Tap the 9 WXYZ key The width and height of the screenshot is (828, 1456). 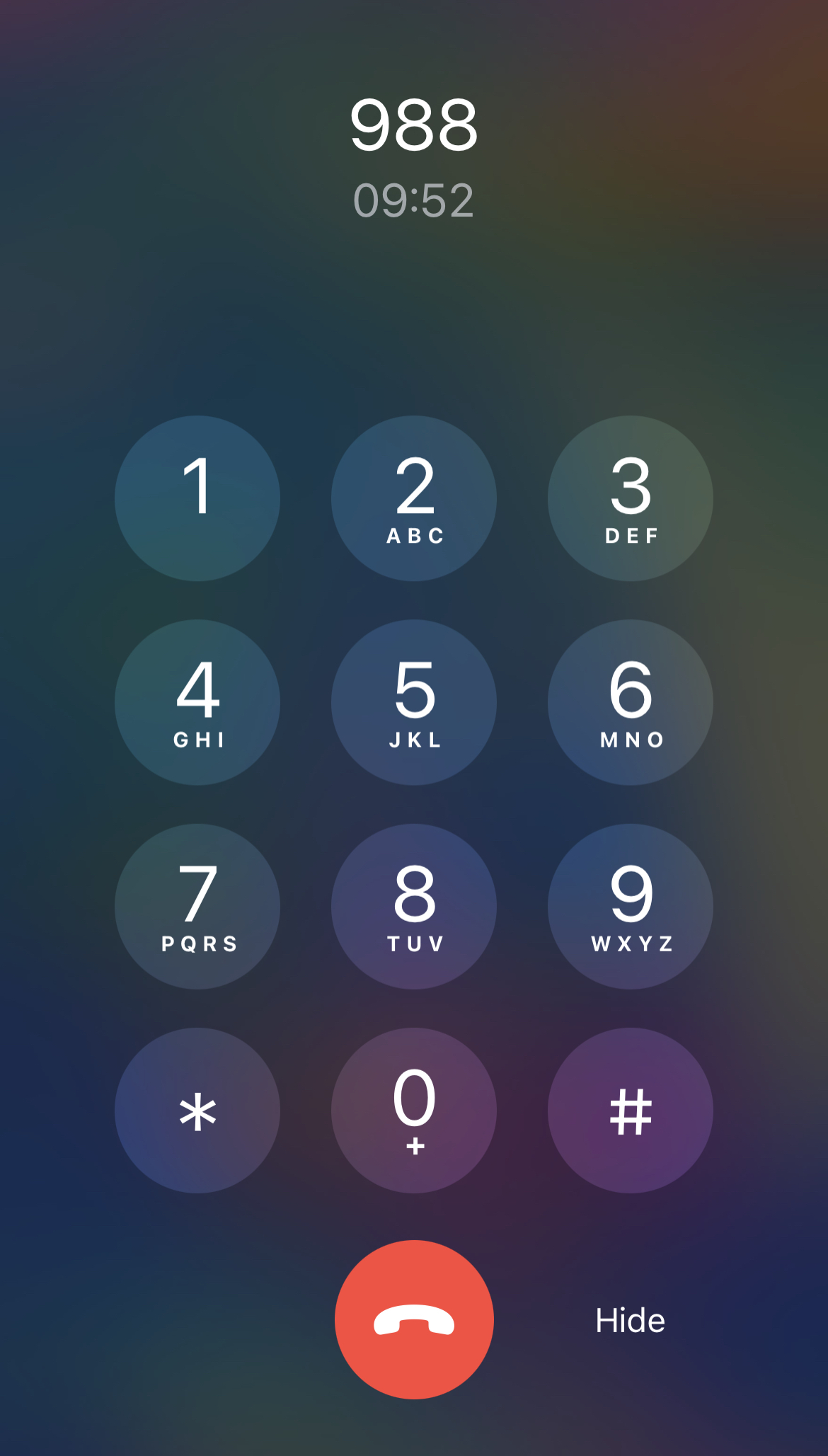click(x=630, y=906)
